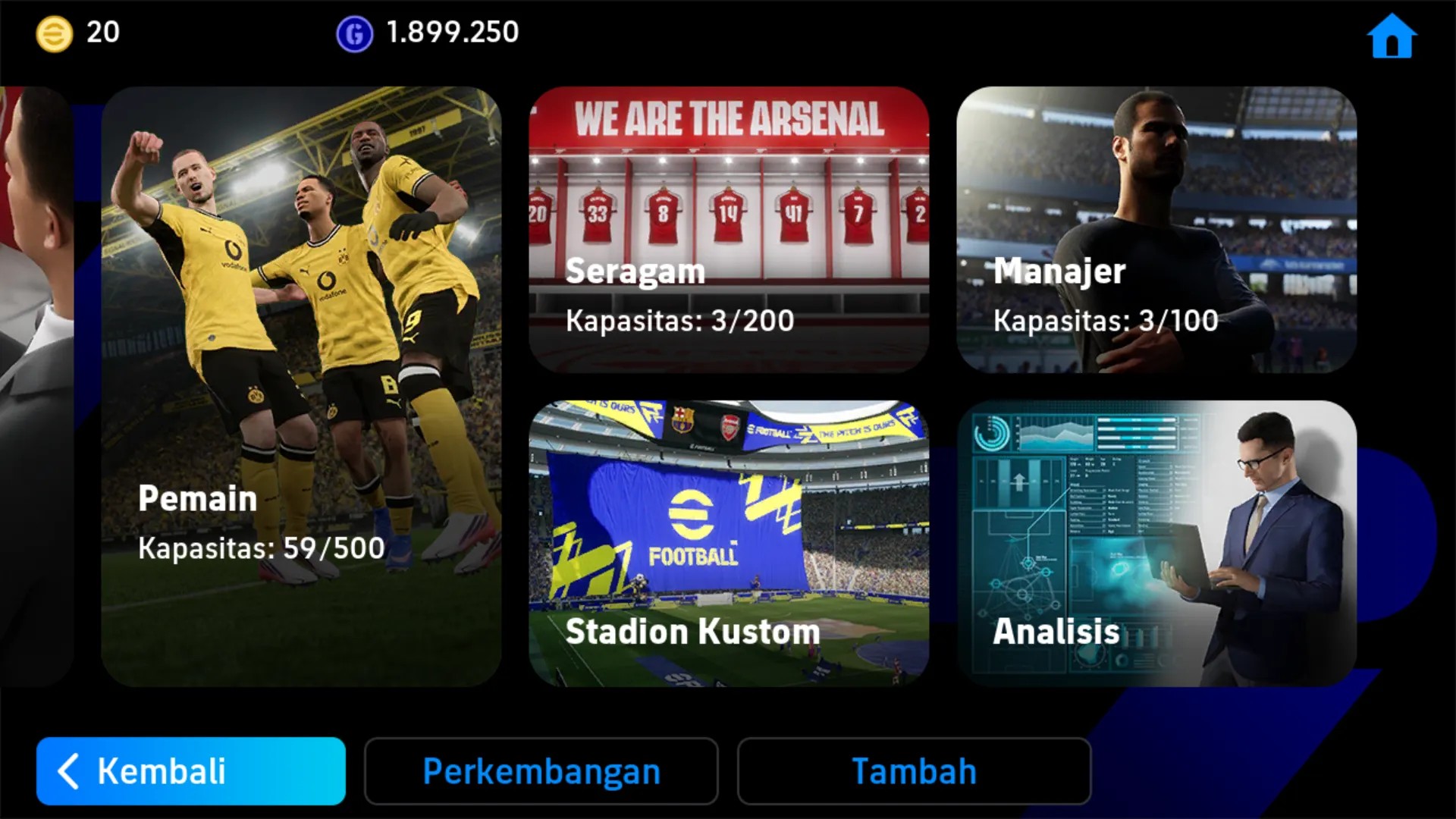The width and height of the screenshot is (1456, 819).
Task: Select the Tambah button
Action: (x=914, y=771)
